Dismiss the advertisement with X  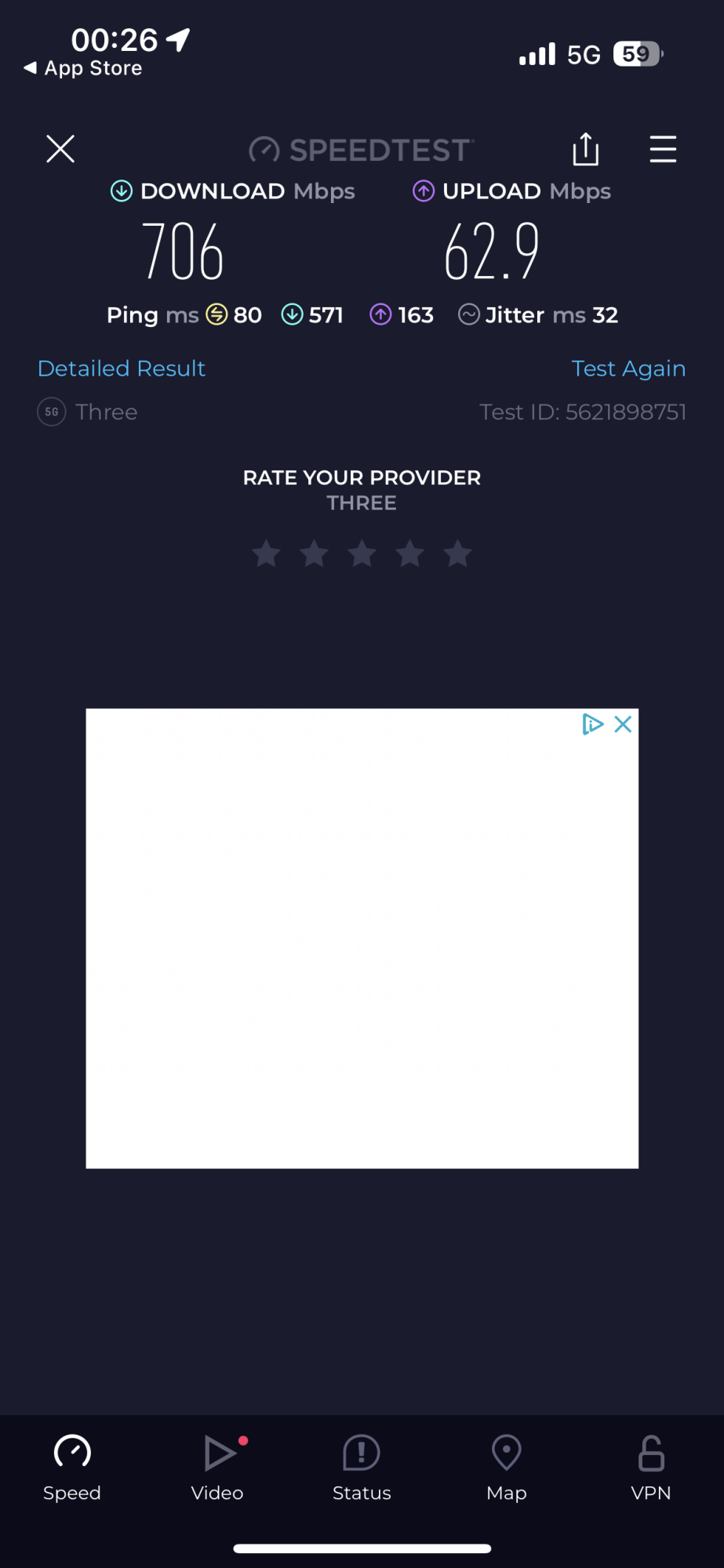click(x=624, y=724)
